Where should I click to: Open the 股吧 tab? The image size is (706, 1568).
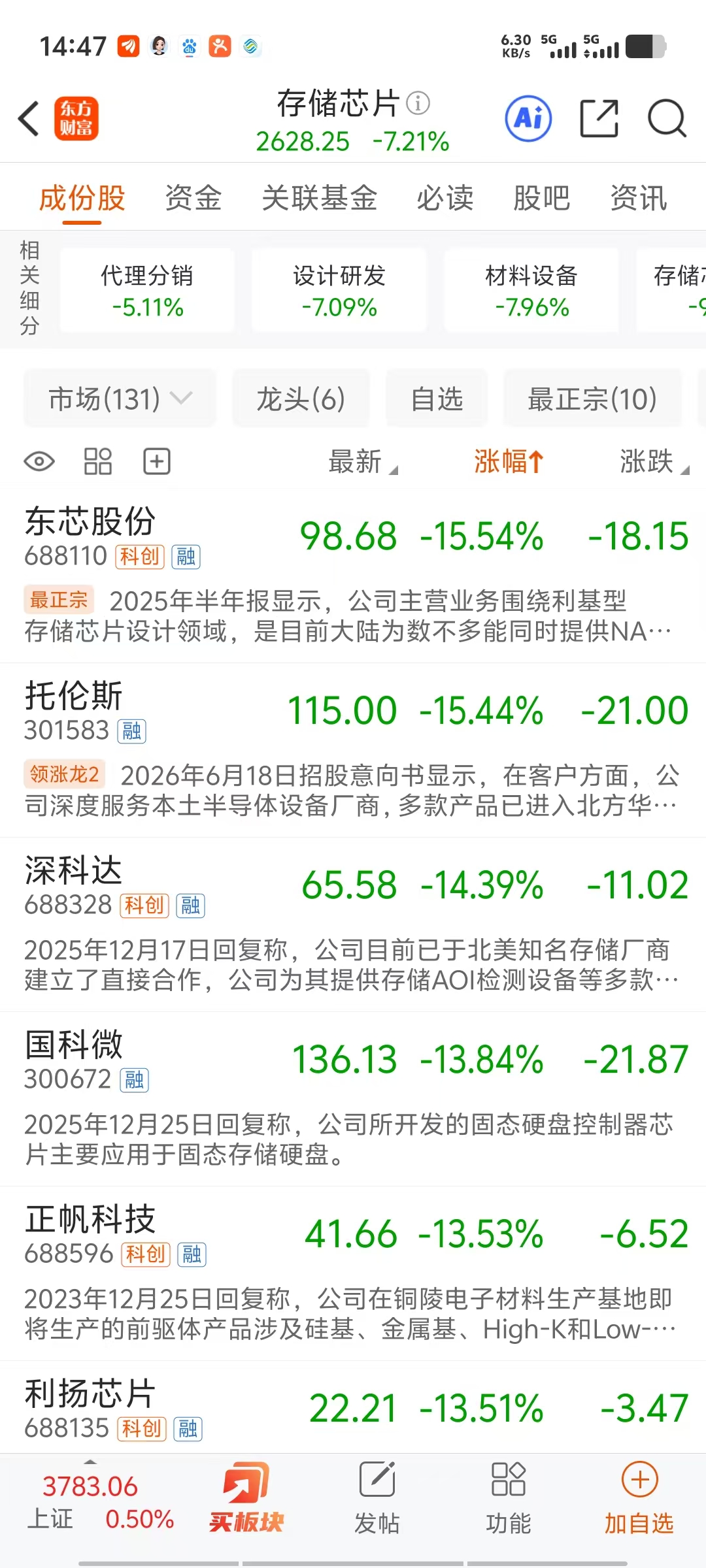(x=542, y=198)
